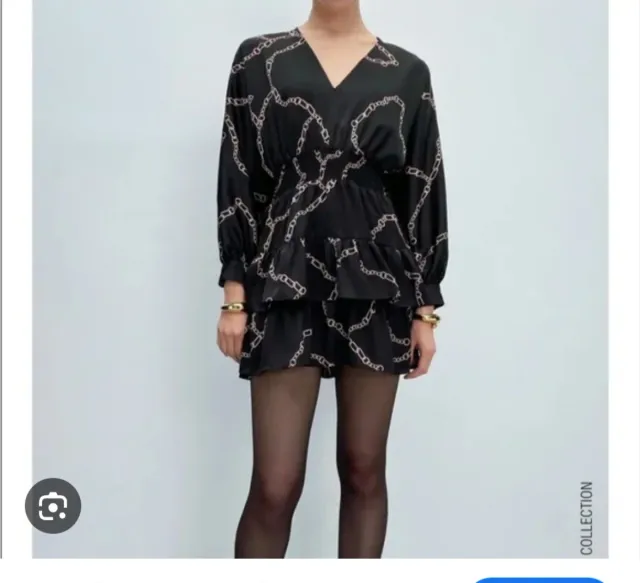Search this image with Google Lens
This screenshot has width=640, height=583.
52,507
